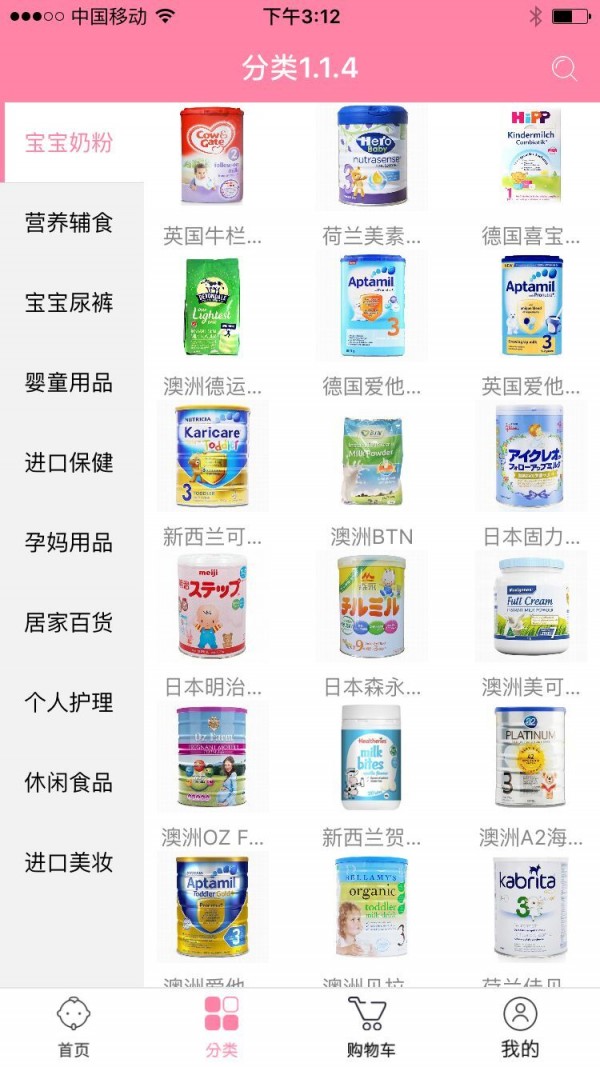This screenshot has height=1067, width=600.
Task: Select the 居家百货 category
Action: click(69, 623)
